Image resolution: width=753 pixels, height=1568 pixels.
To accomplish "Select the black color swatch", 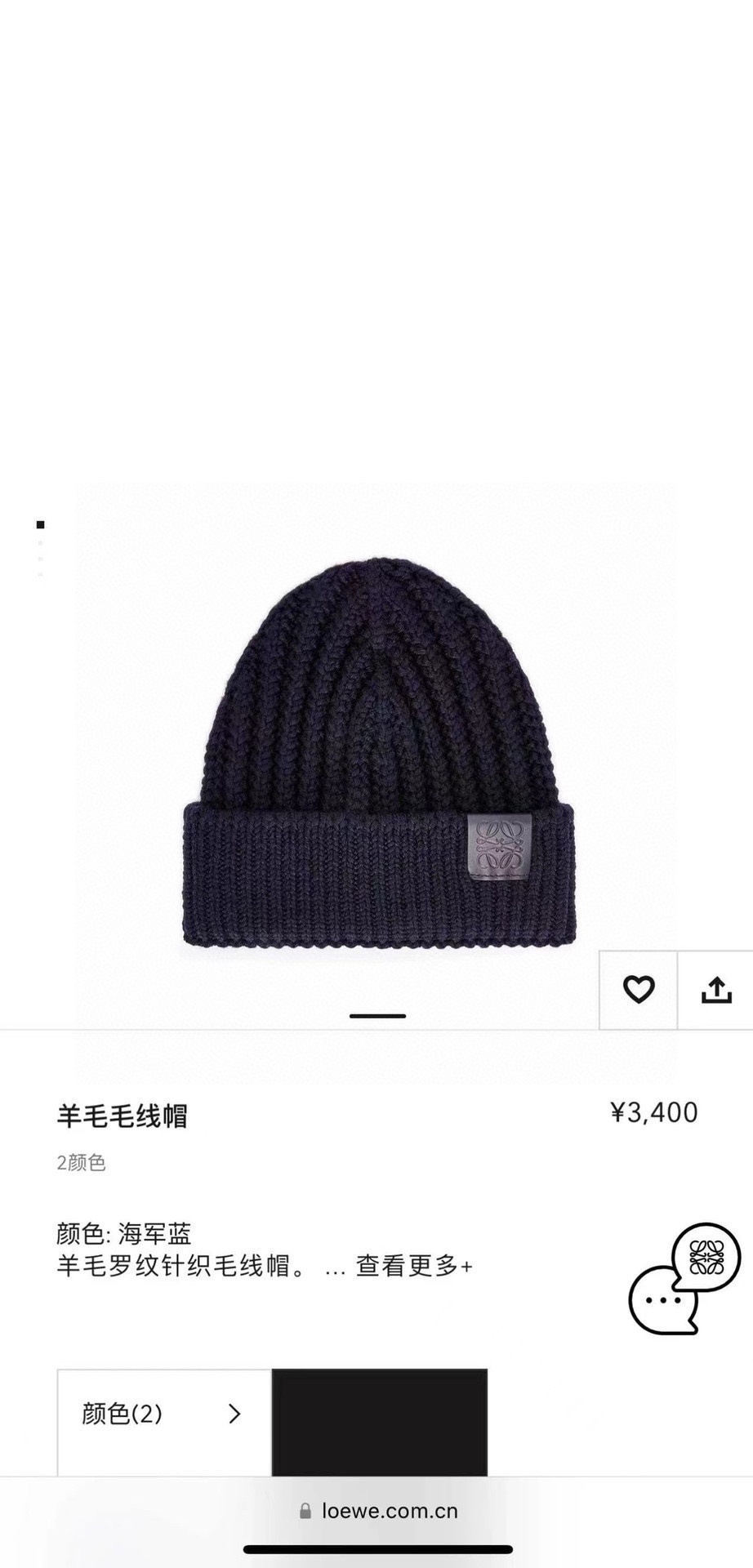I will point(379,1422).
